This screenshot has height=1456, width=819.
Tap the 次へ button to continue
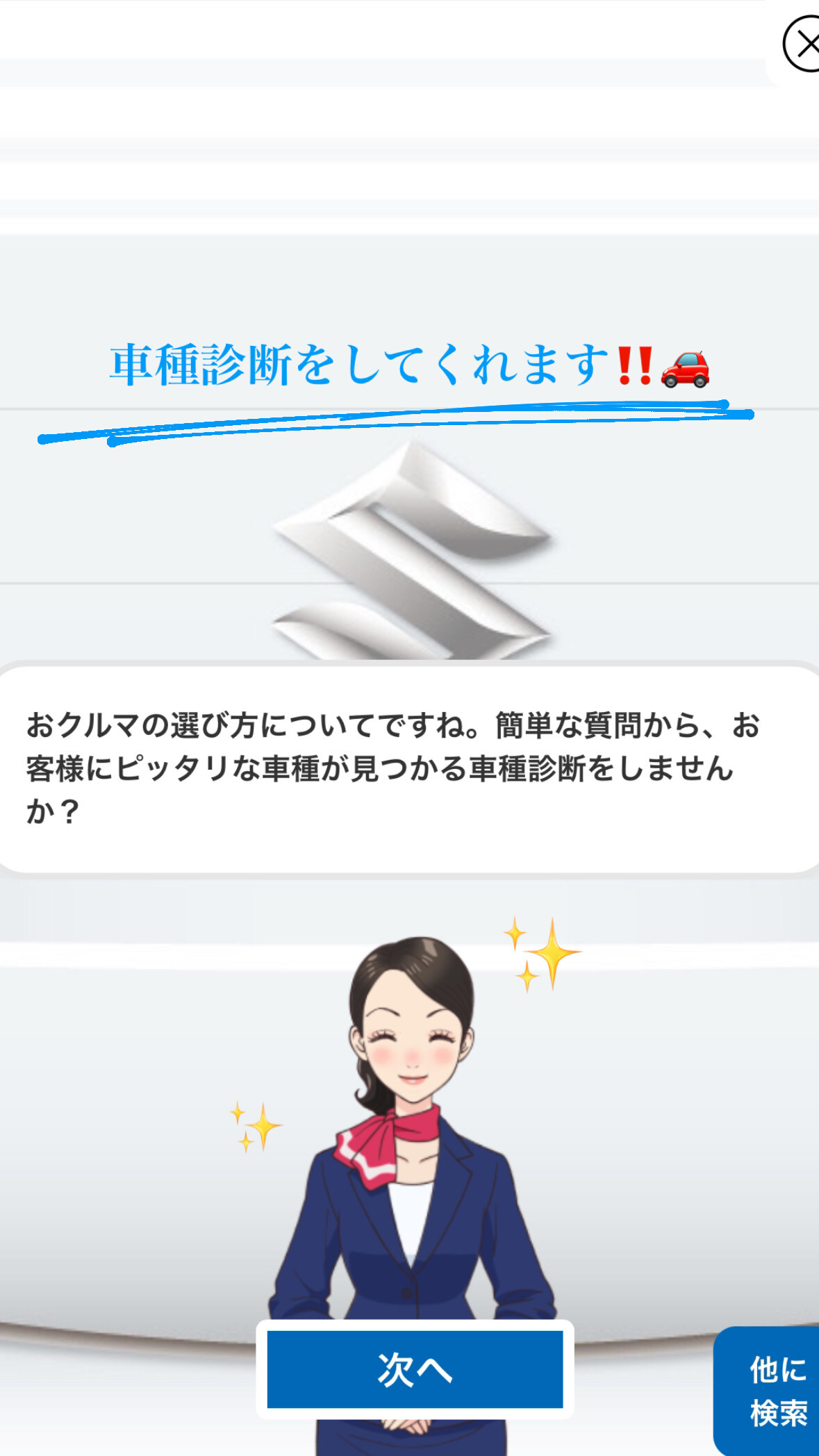(415, 1369)
